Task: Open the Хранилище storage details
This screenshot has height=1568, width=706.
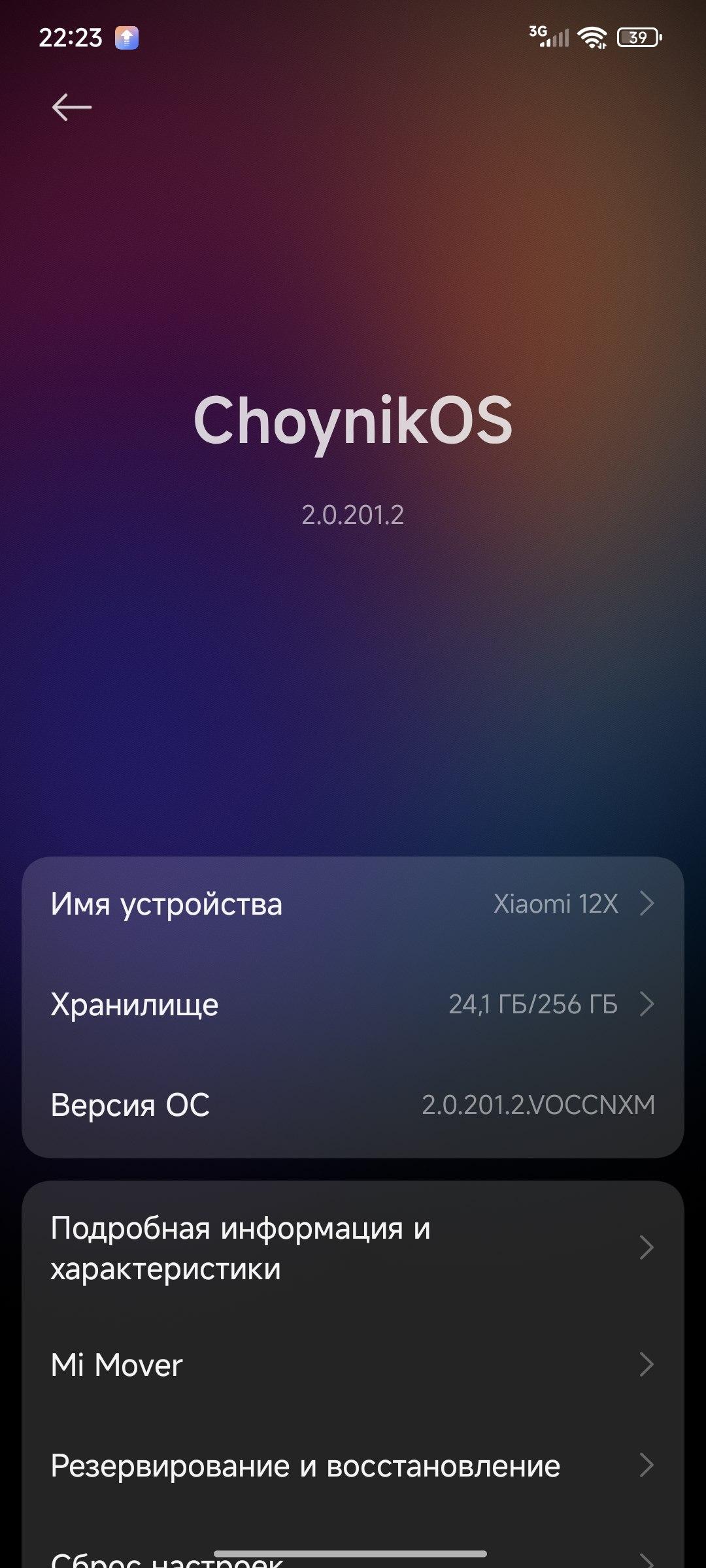Action: tap(353, 1004)
